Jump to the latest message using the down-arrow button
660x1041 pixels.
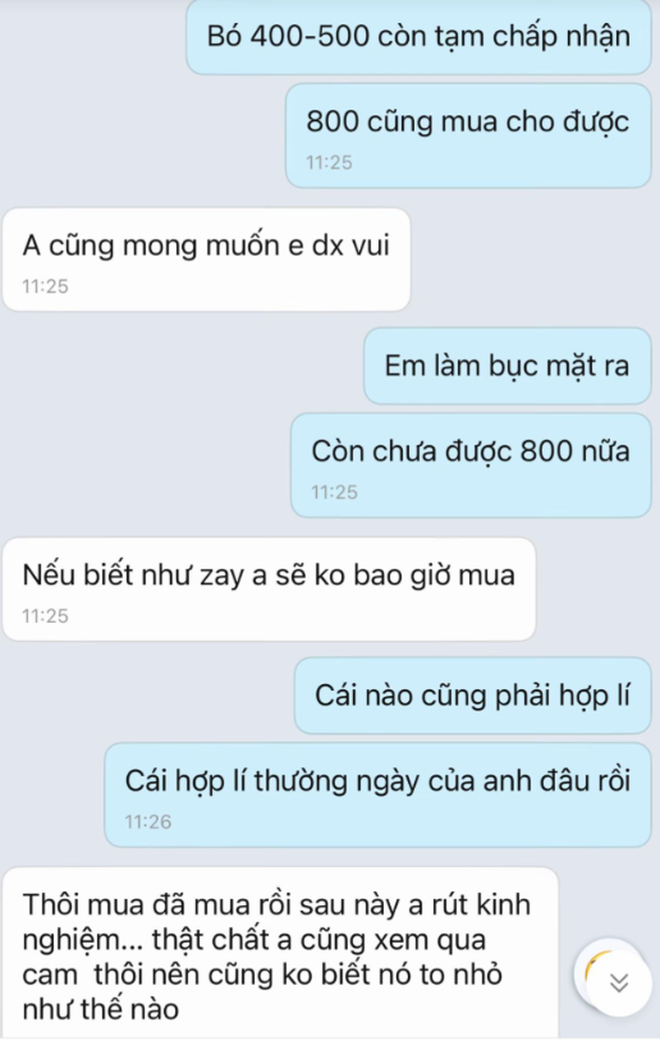pos(618,982)
